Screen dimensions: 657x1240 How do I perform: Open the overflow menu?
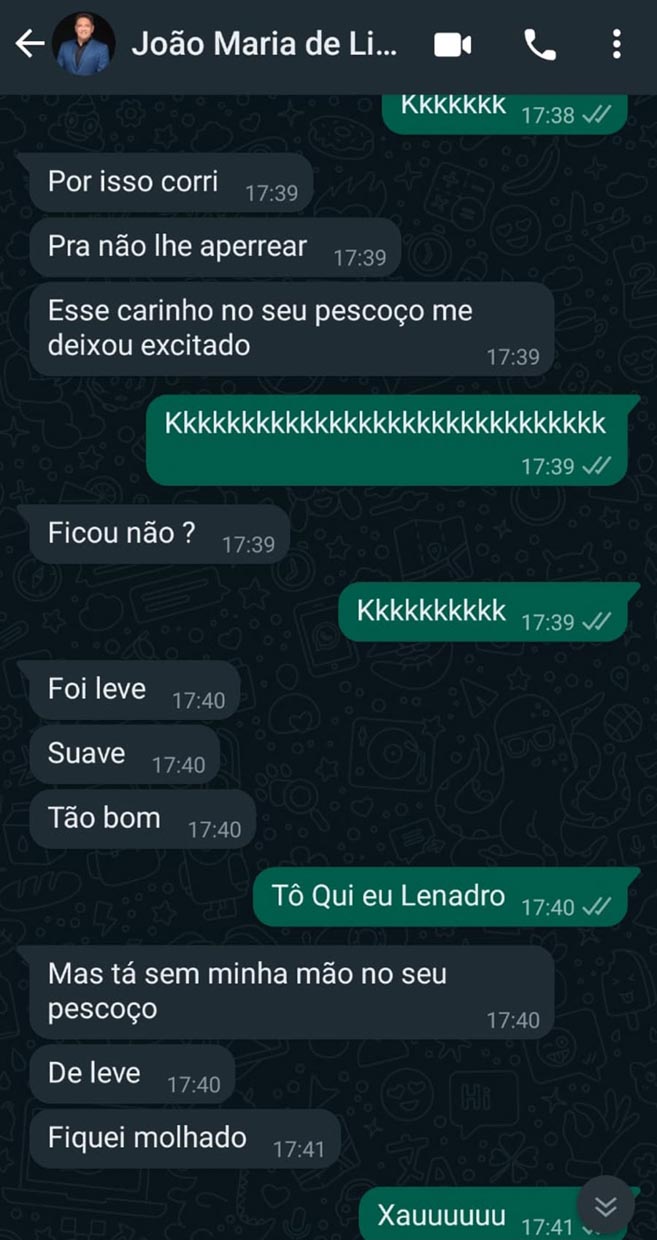(616, 44)
